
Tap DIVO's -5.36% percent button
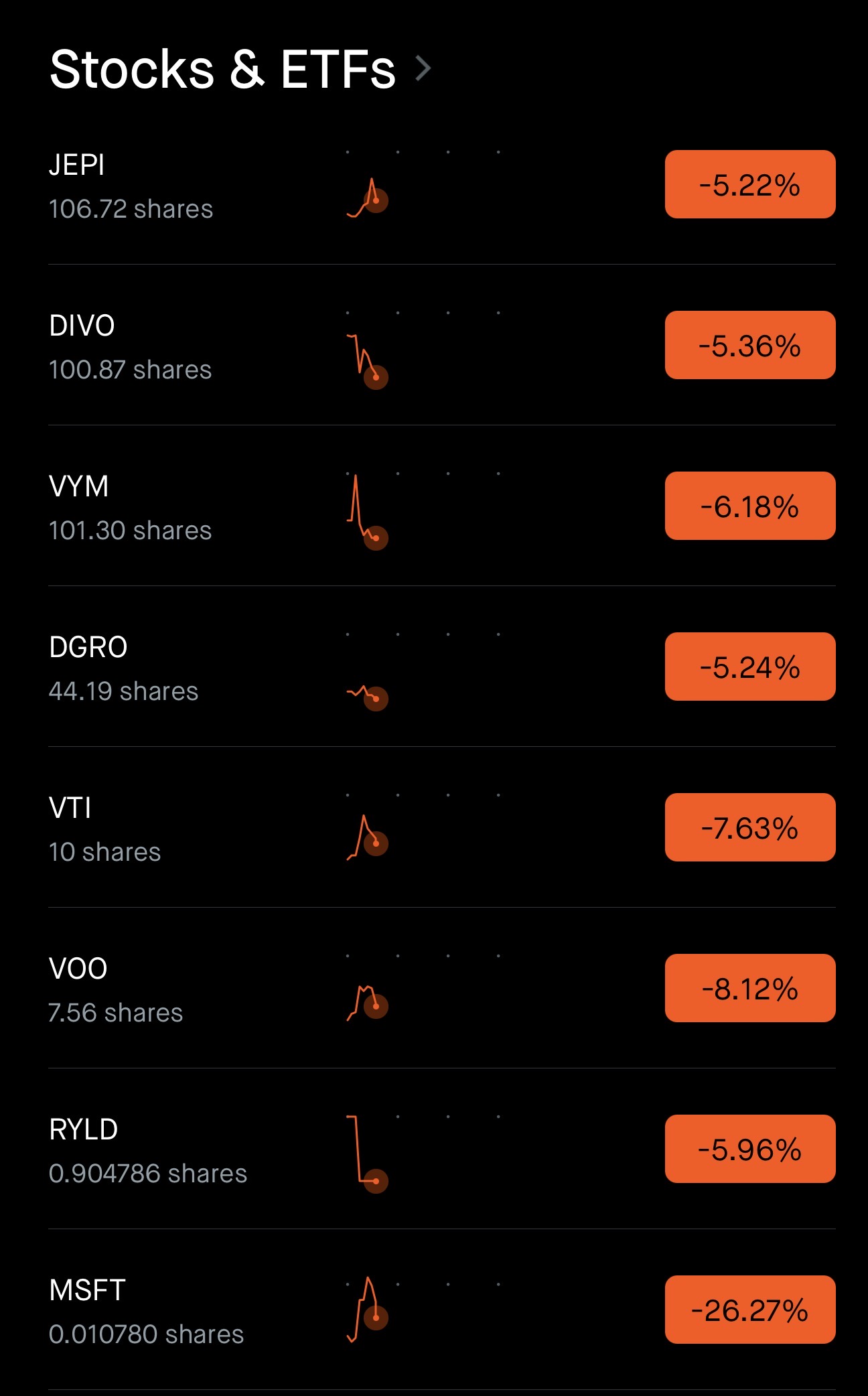click(x=749, y=346)
